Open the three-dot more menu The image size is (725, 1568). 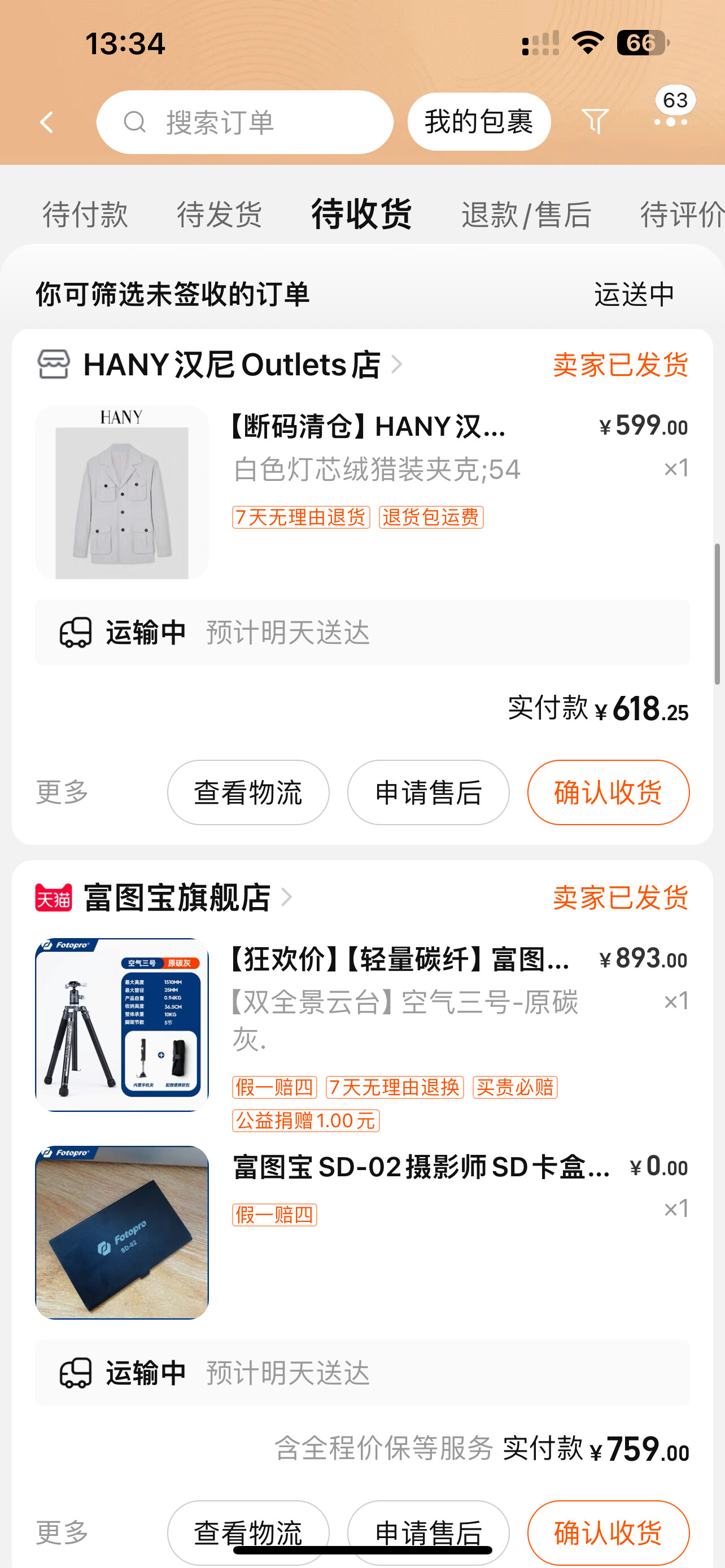(670, 122)
